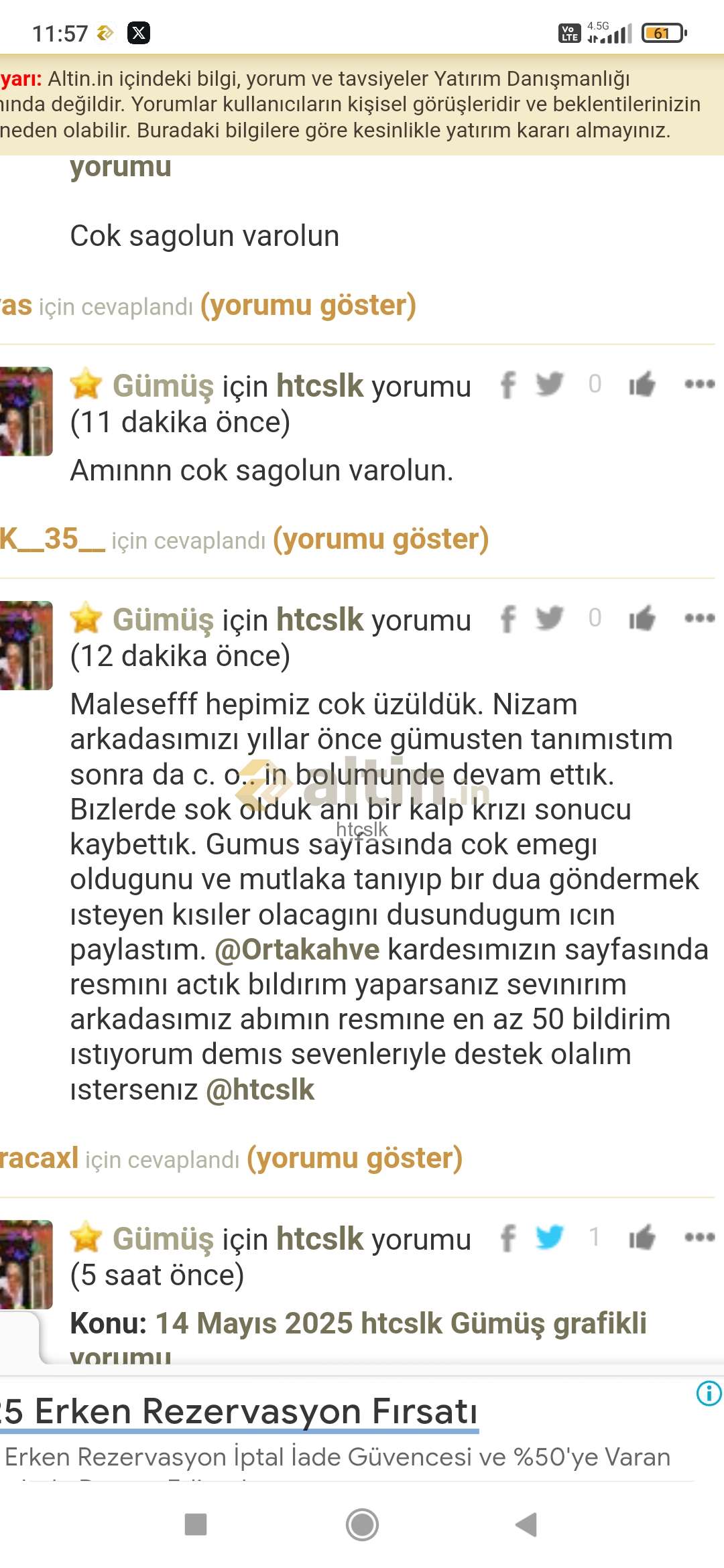Share the 12 dakika önce comment on Facebook

[x=508, y=618]
